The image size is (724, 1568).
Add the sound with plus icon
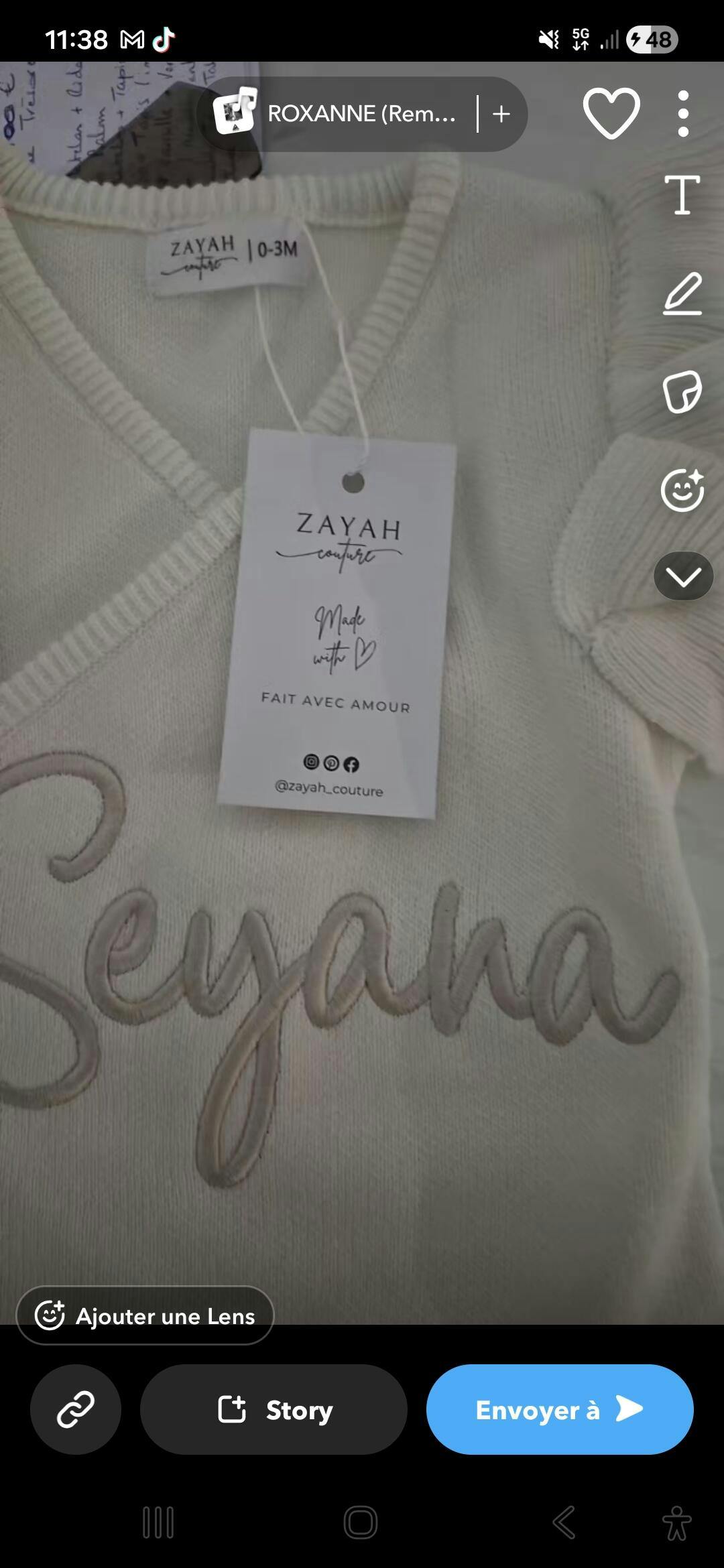pyautogui.click(x=501, y=114)
